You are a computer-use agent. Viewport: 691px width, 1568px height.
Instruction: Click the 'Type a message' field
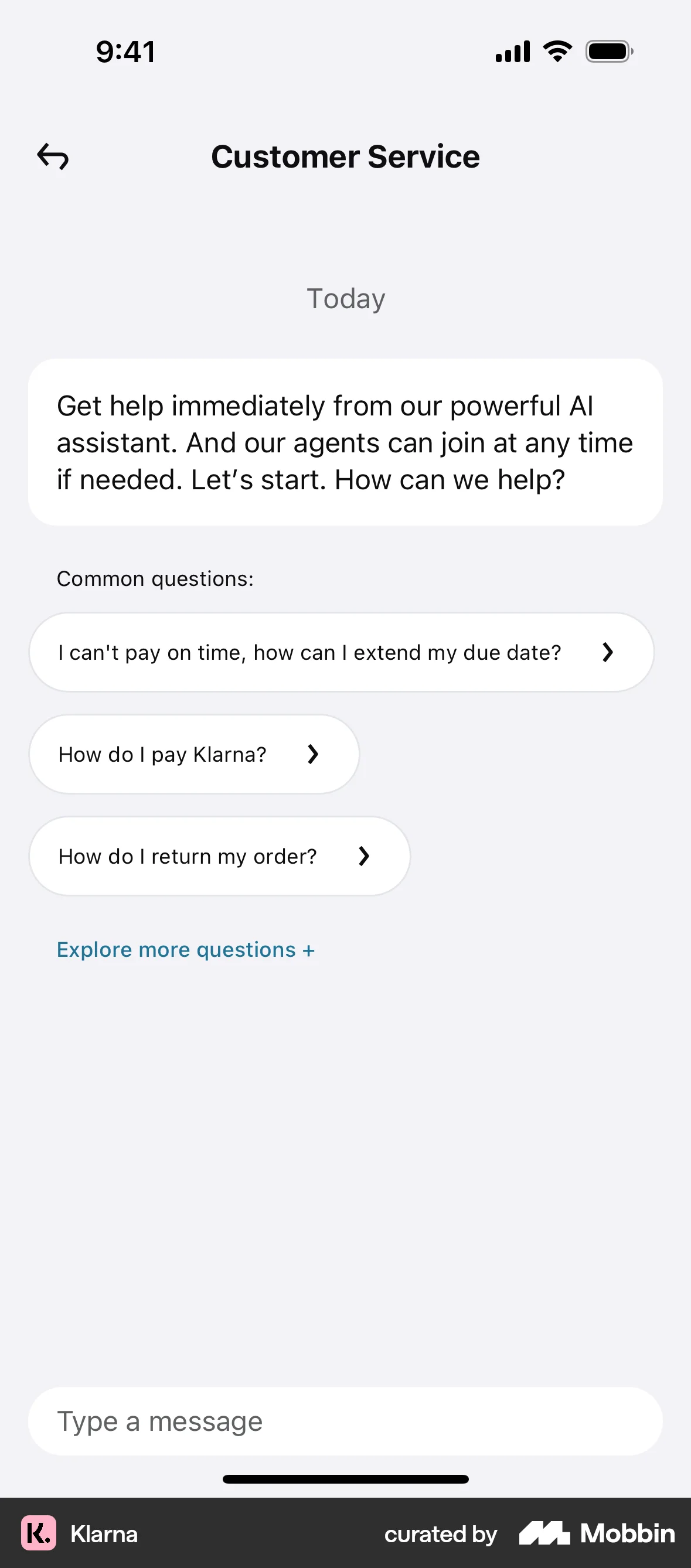(345, 1422)
